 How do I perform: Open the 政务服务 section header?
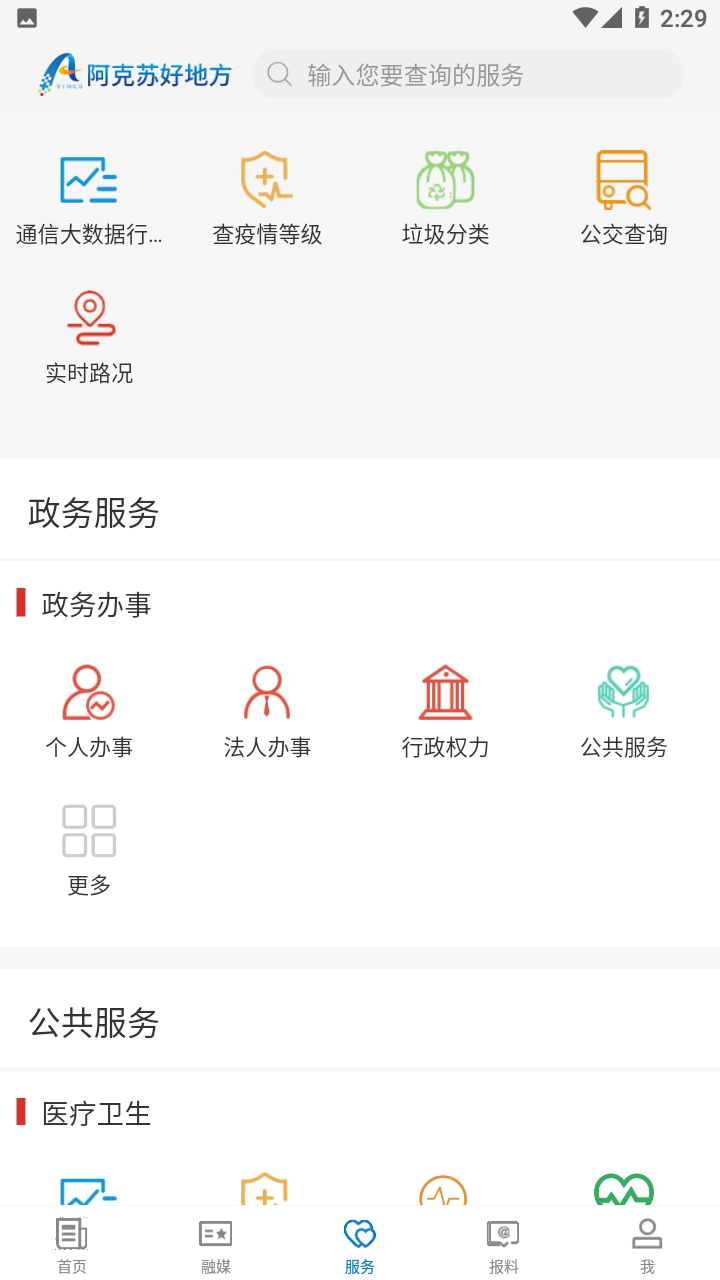[x=93, y=513]
